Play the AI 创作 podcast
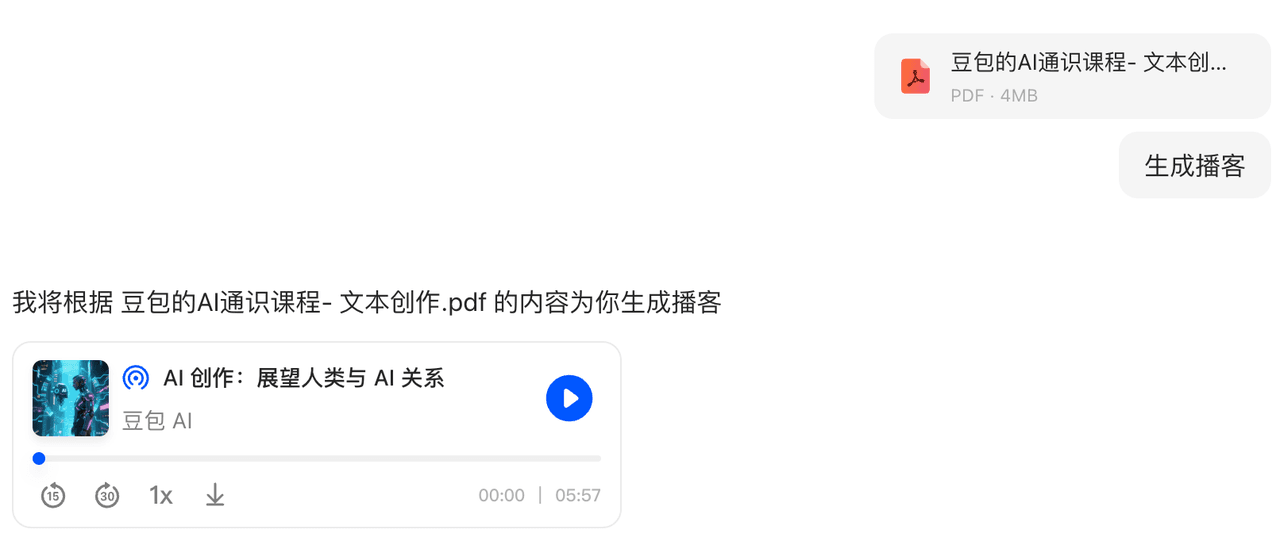The image size is (1280, 541). 569,398
